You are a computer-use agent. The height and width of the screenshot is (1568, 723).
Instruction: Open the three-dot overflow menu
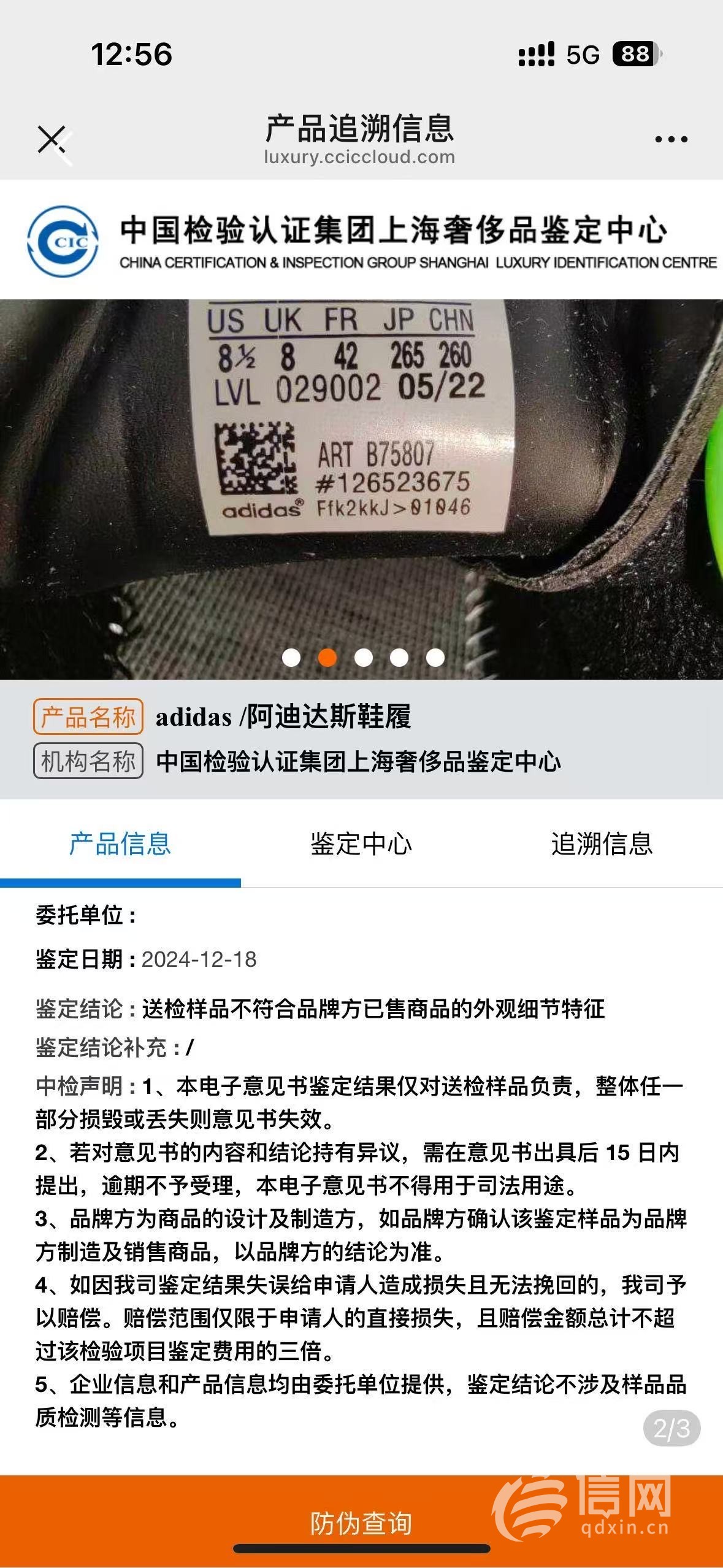tap(671, 140)
